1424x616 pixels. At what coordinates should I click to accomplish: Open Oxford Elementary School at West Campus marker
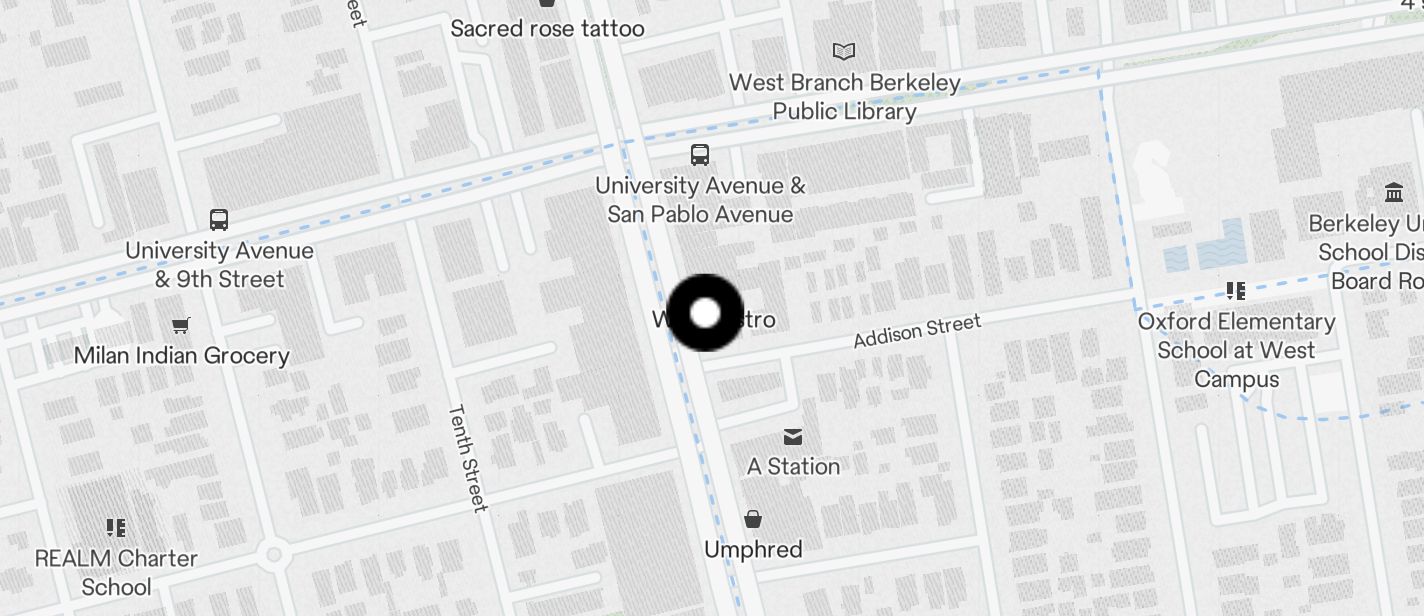coord(1236,291)
